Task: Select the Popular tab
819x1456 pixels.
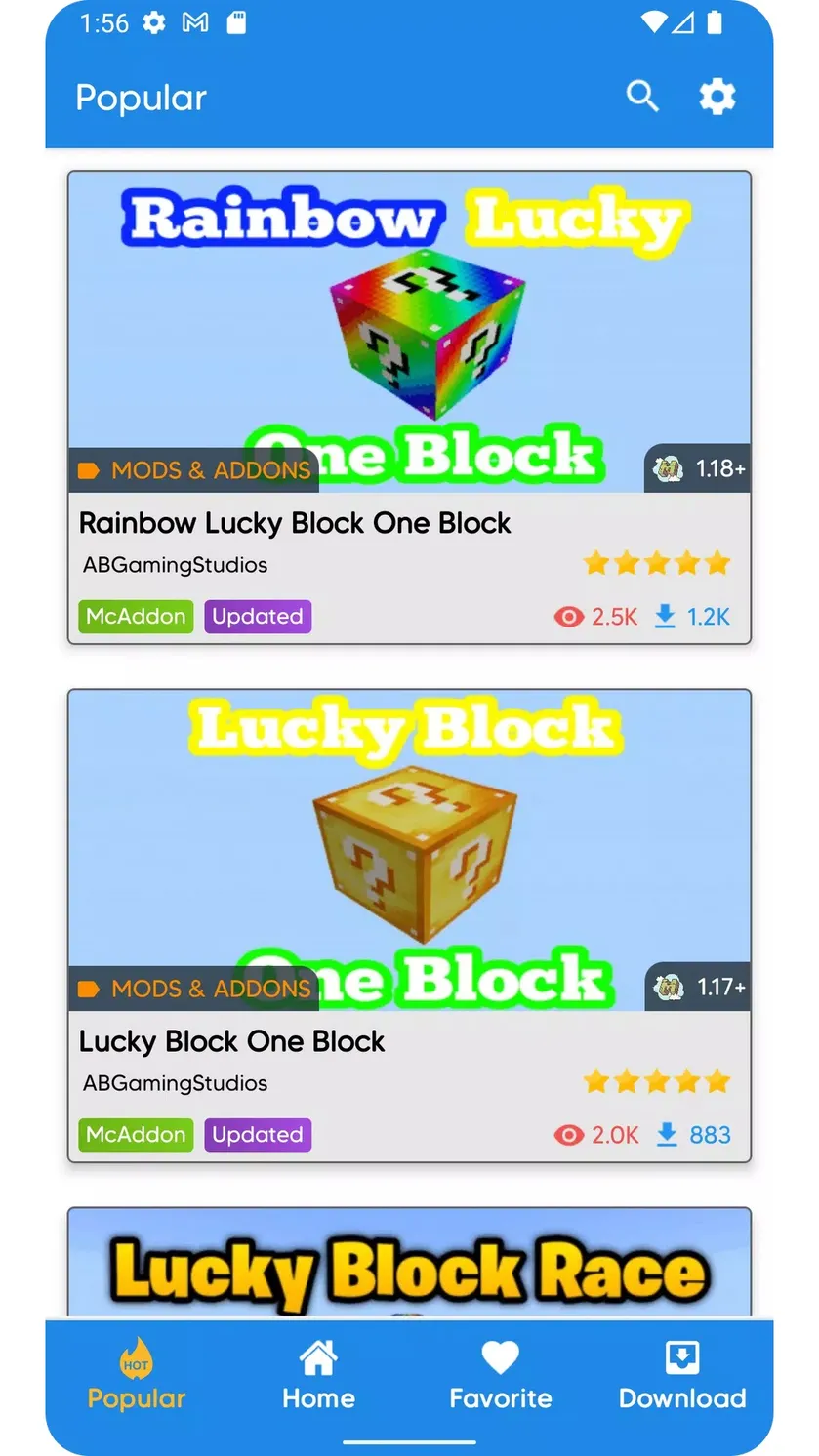Action: [137, 1376]
